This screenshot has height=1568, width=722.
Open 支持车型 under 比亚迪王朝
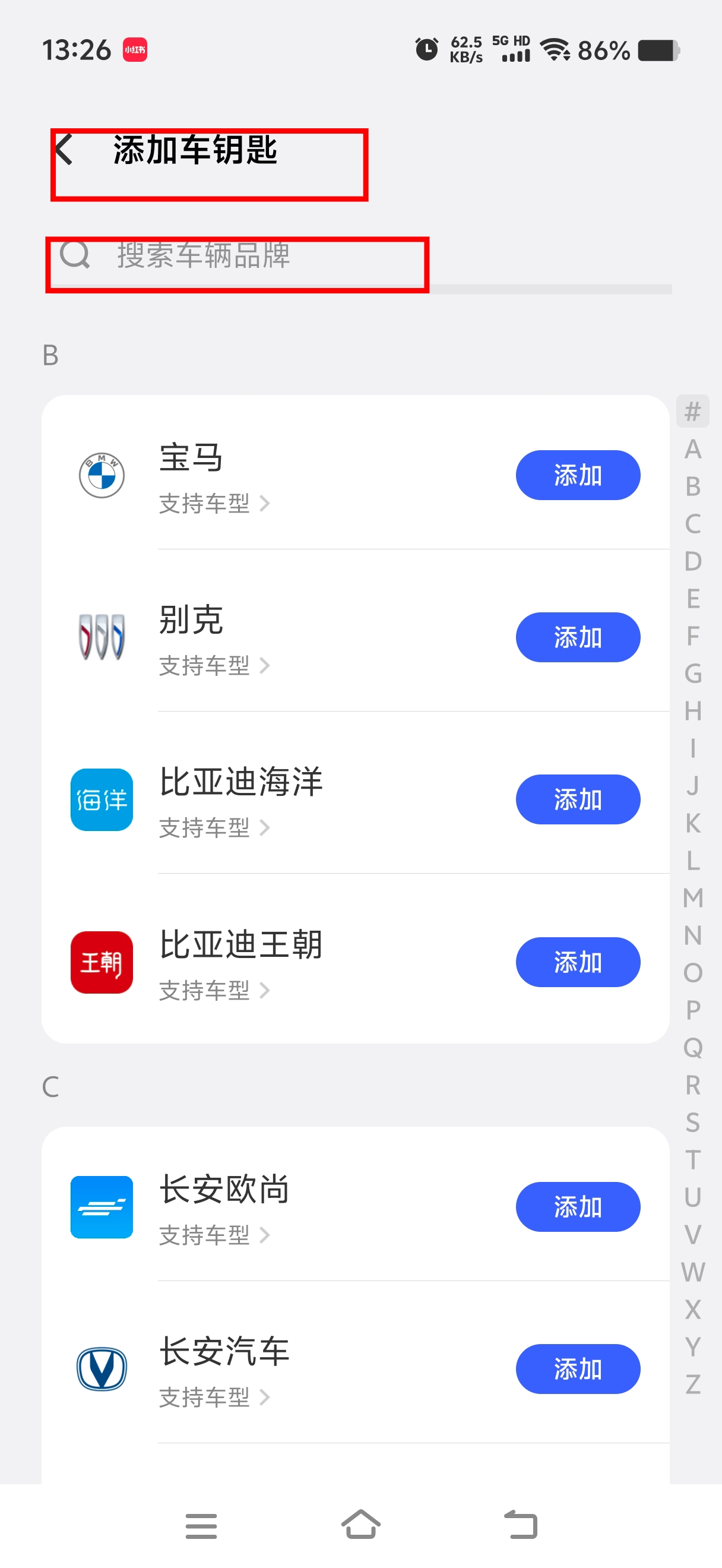point(214,990)
